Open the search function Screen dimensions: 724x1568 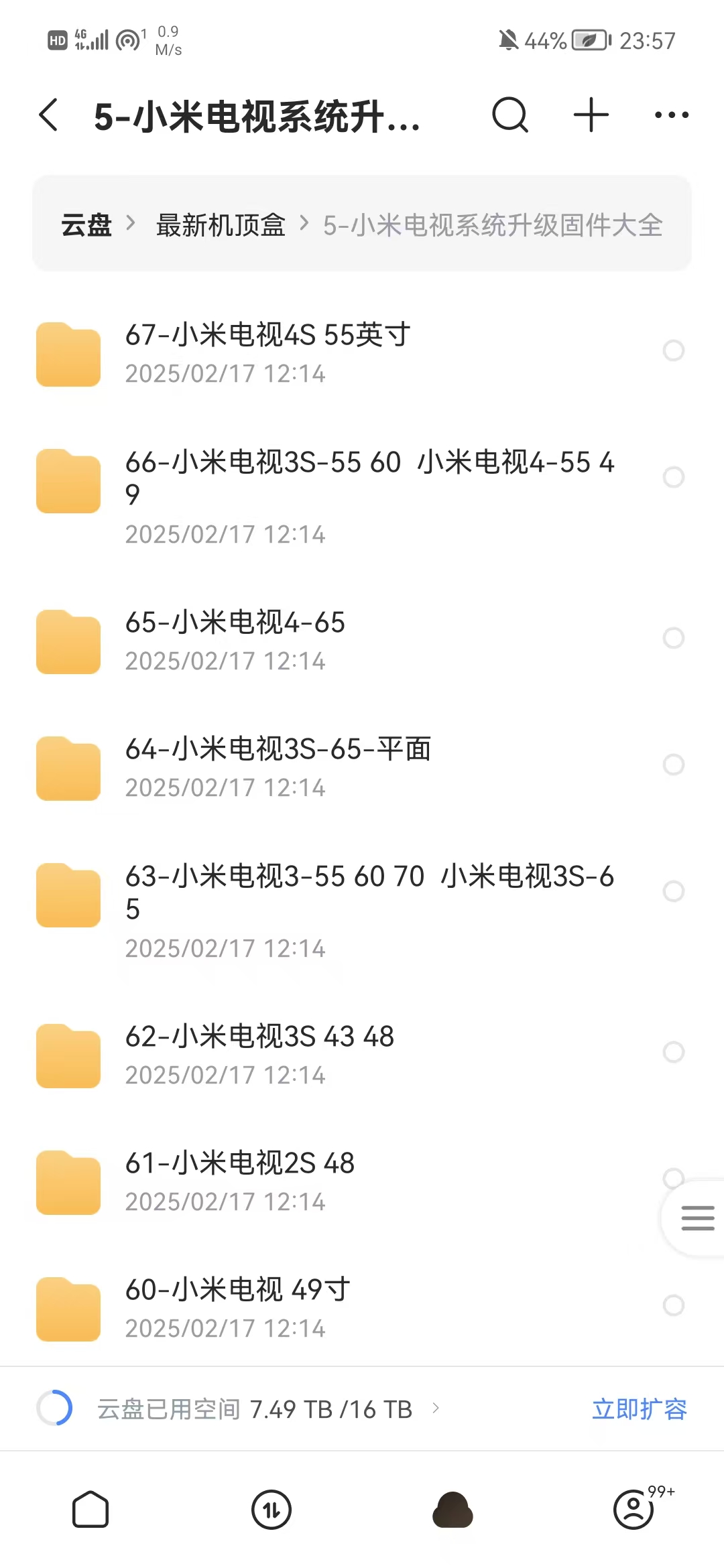click(509, 114)
